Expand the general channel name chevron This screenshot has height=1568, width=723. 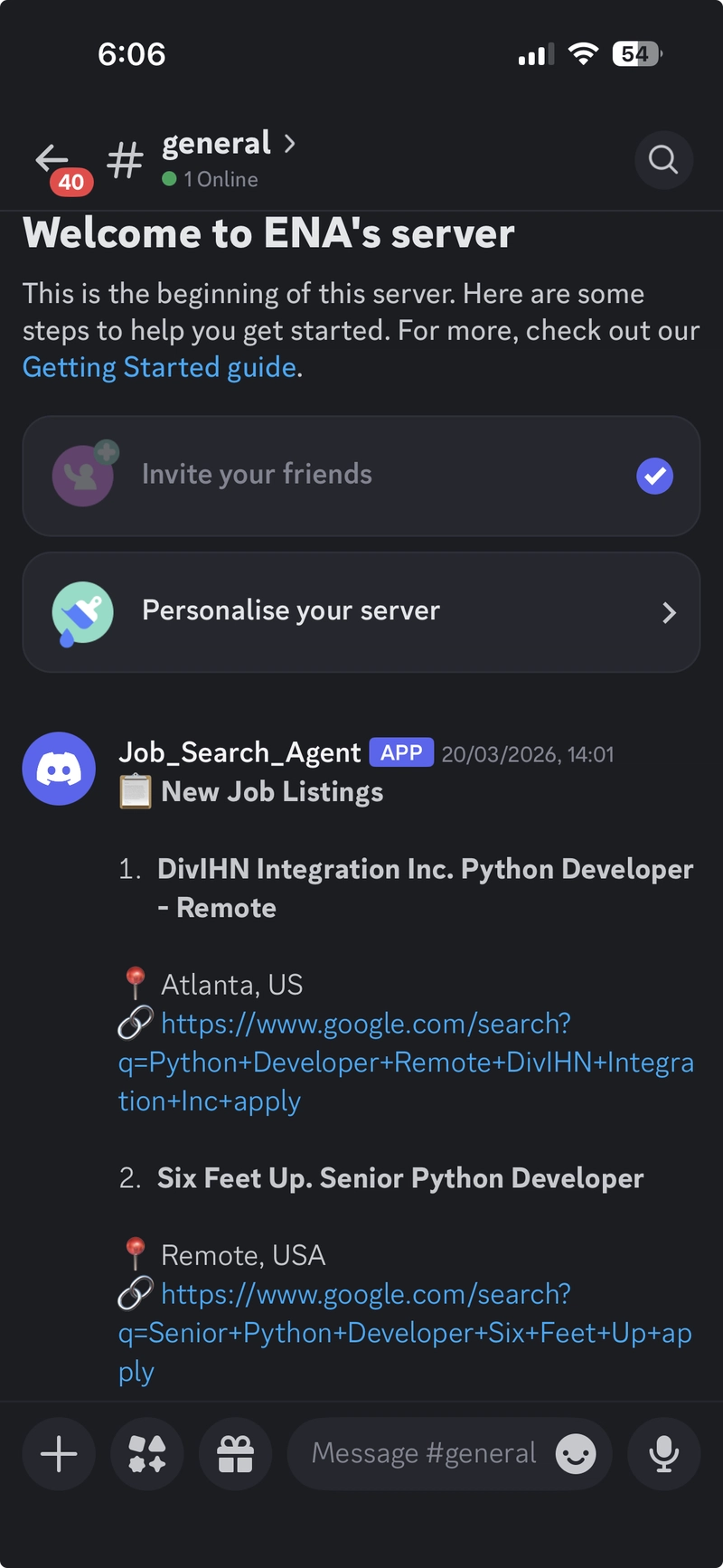pos(289,143)
